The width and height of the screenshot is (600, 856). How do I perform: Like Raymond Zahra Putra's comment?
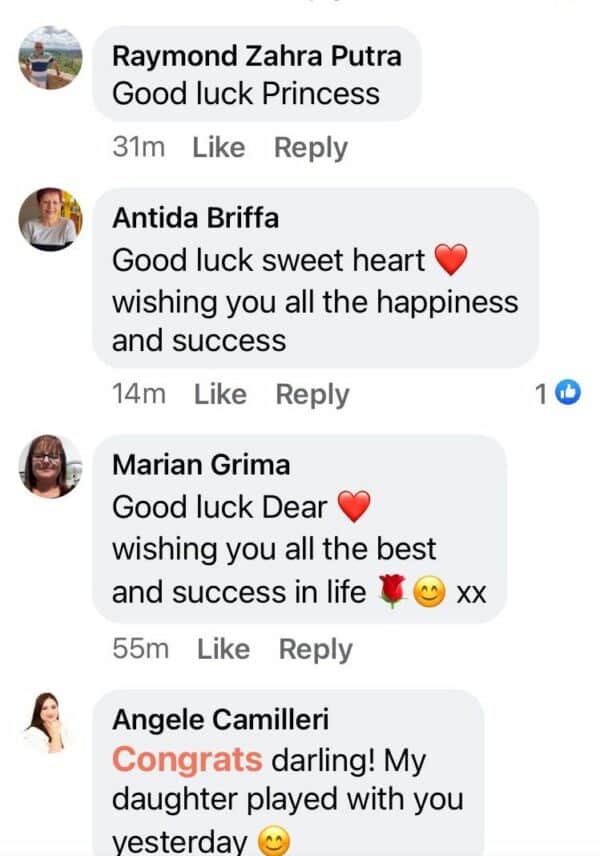coord(218,148)
